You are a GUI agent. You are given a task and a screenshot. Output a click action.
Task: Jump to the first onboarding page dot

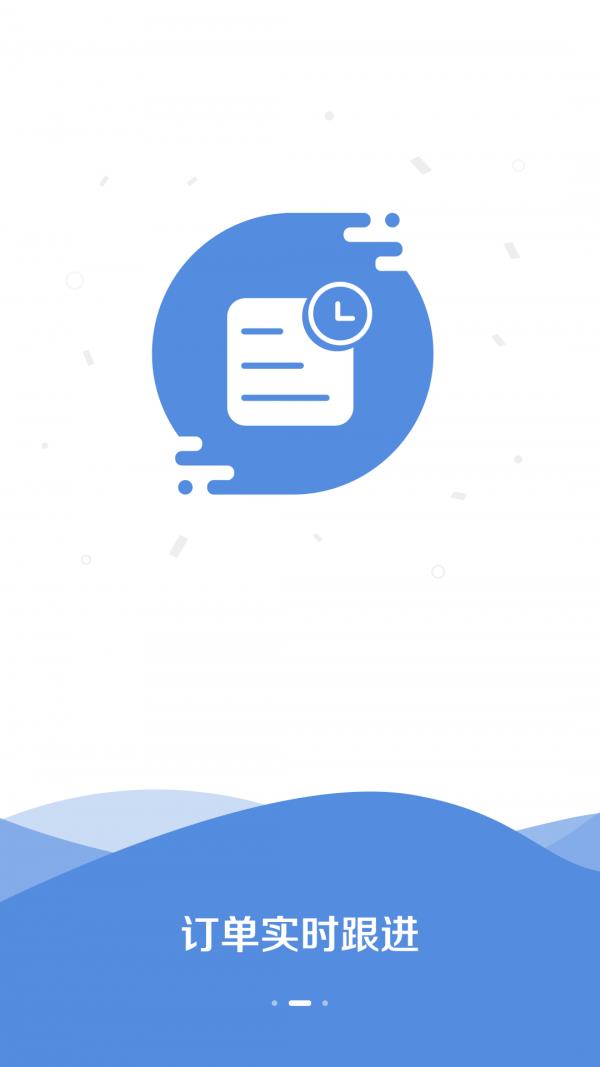coord(274,1002)
